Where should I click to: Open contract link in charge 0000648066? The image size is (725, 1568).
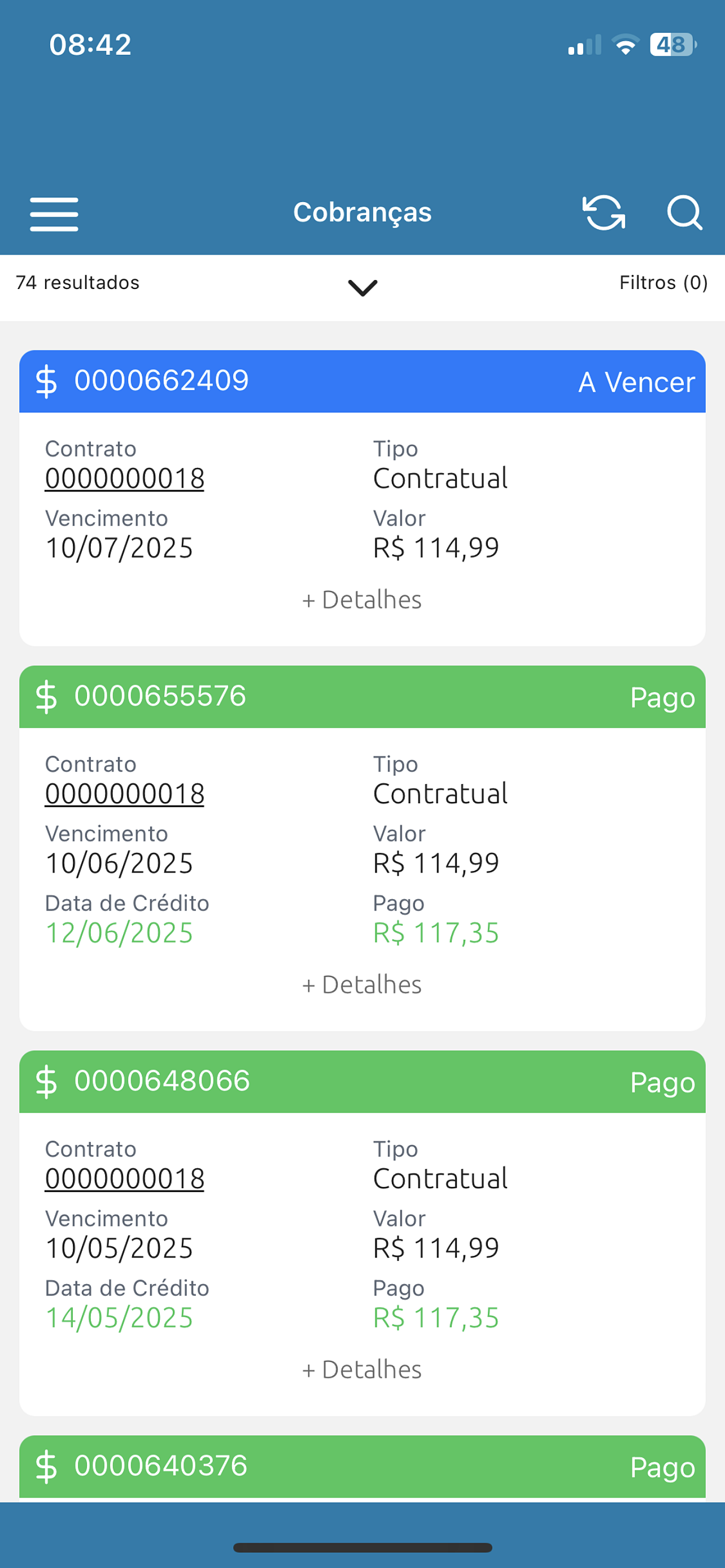click(x=125, y=1179)
